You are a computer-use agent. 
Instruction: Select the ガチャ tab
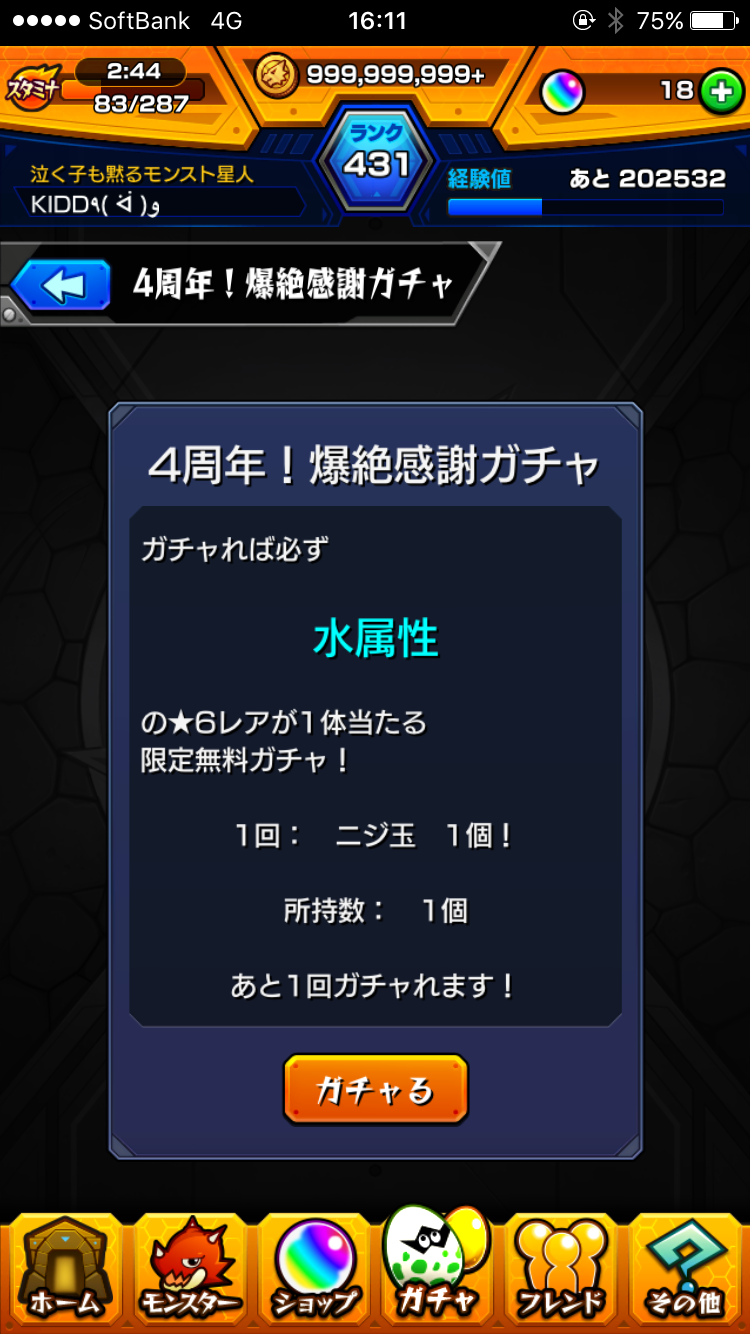436,1268
